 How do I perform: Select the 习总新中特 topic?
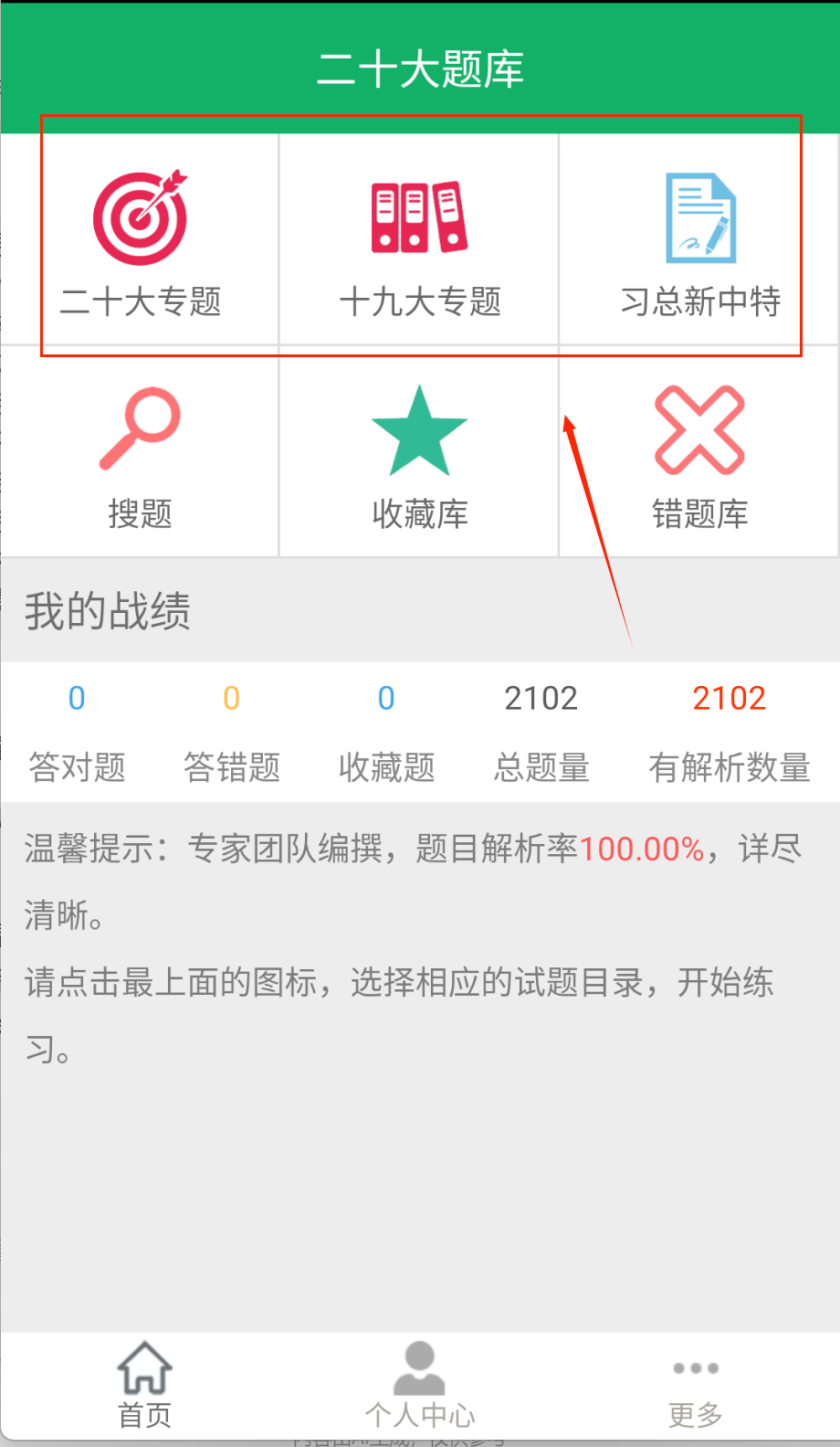(699, 242)
